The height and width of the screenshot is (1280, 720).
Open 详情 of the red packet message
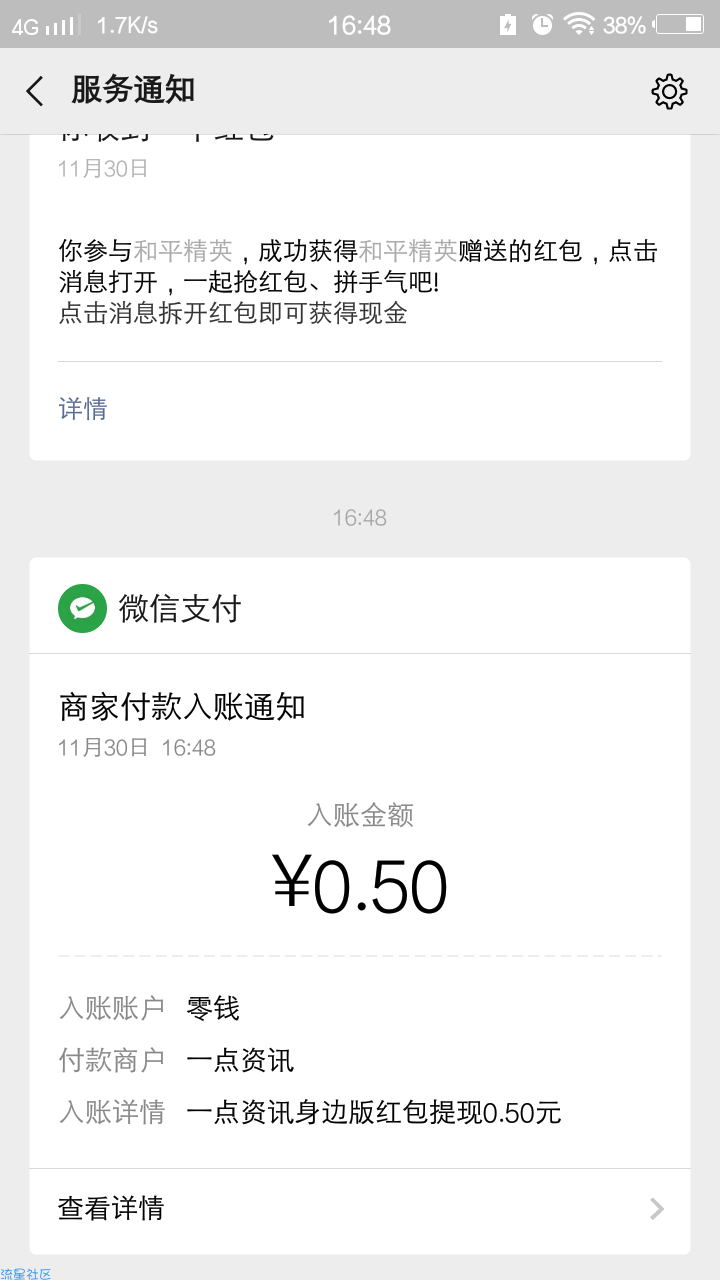(x=83, y=409)
